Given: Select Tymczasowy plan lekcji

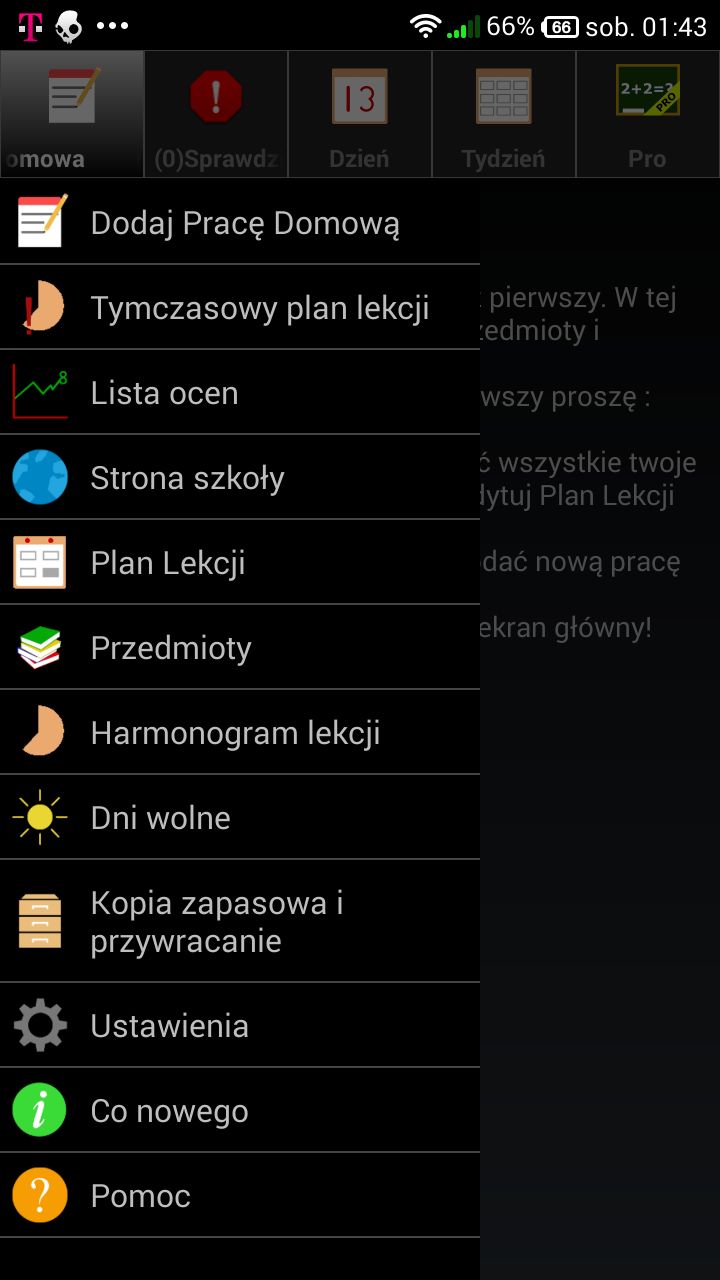Looking at the screenshot, I should click(240, 307).
